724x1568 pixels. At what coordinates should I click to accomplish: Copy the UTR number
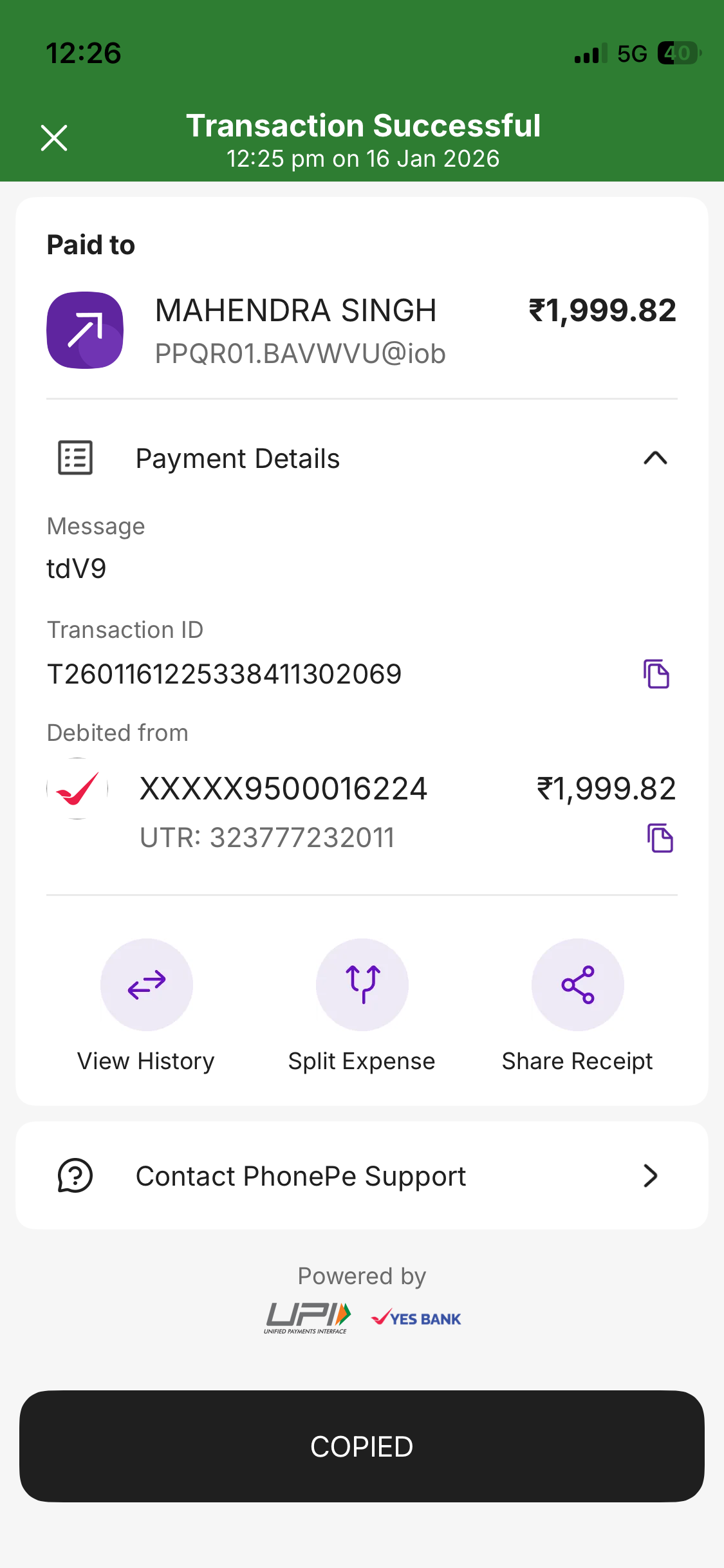(x=660, y=838)
